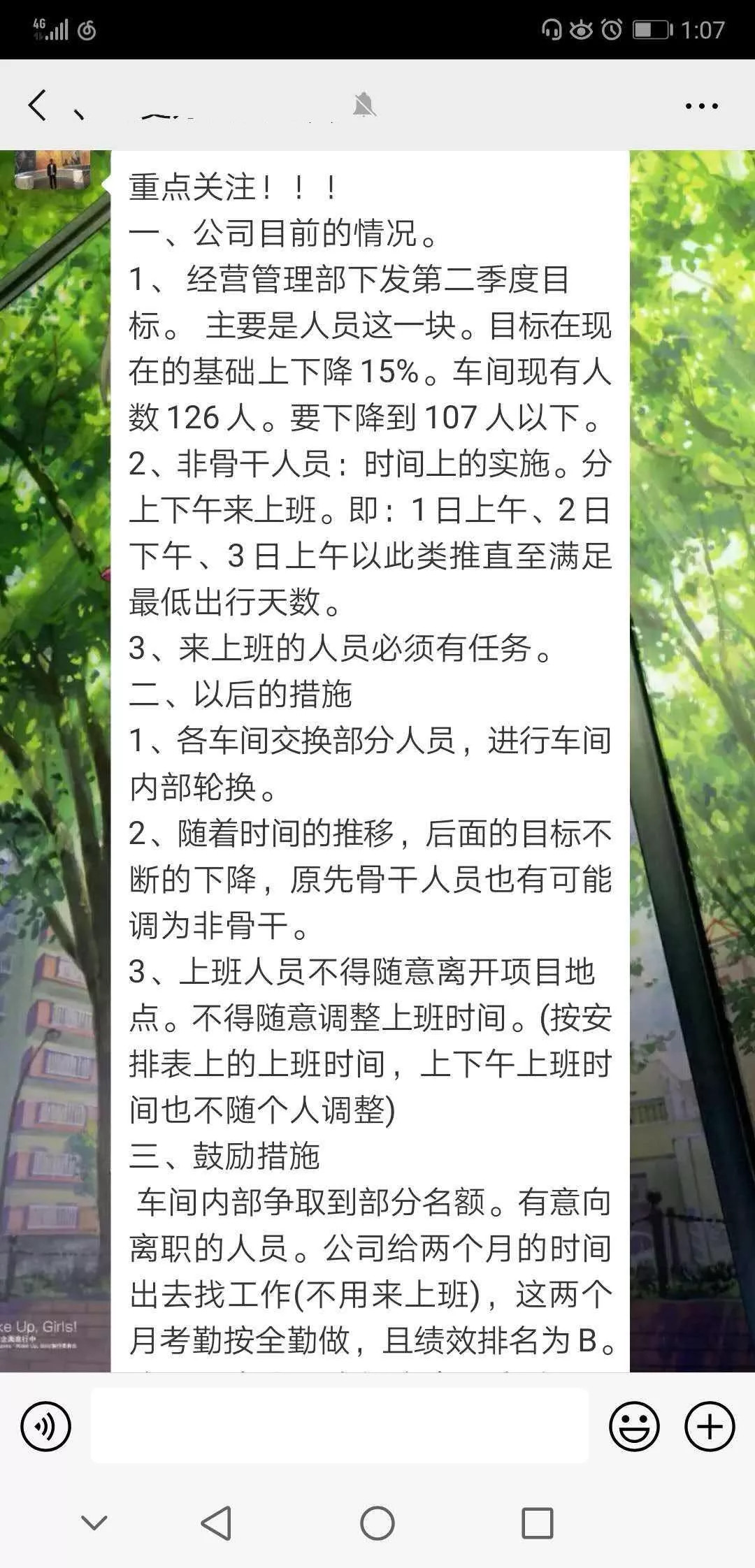Open the three-dot chat options menu
The width and height of the screenshot is (755, 1568).
(x=701, y=106)
